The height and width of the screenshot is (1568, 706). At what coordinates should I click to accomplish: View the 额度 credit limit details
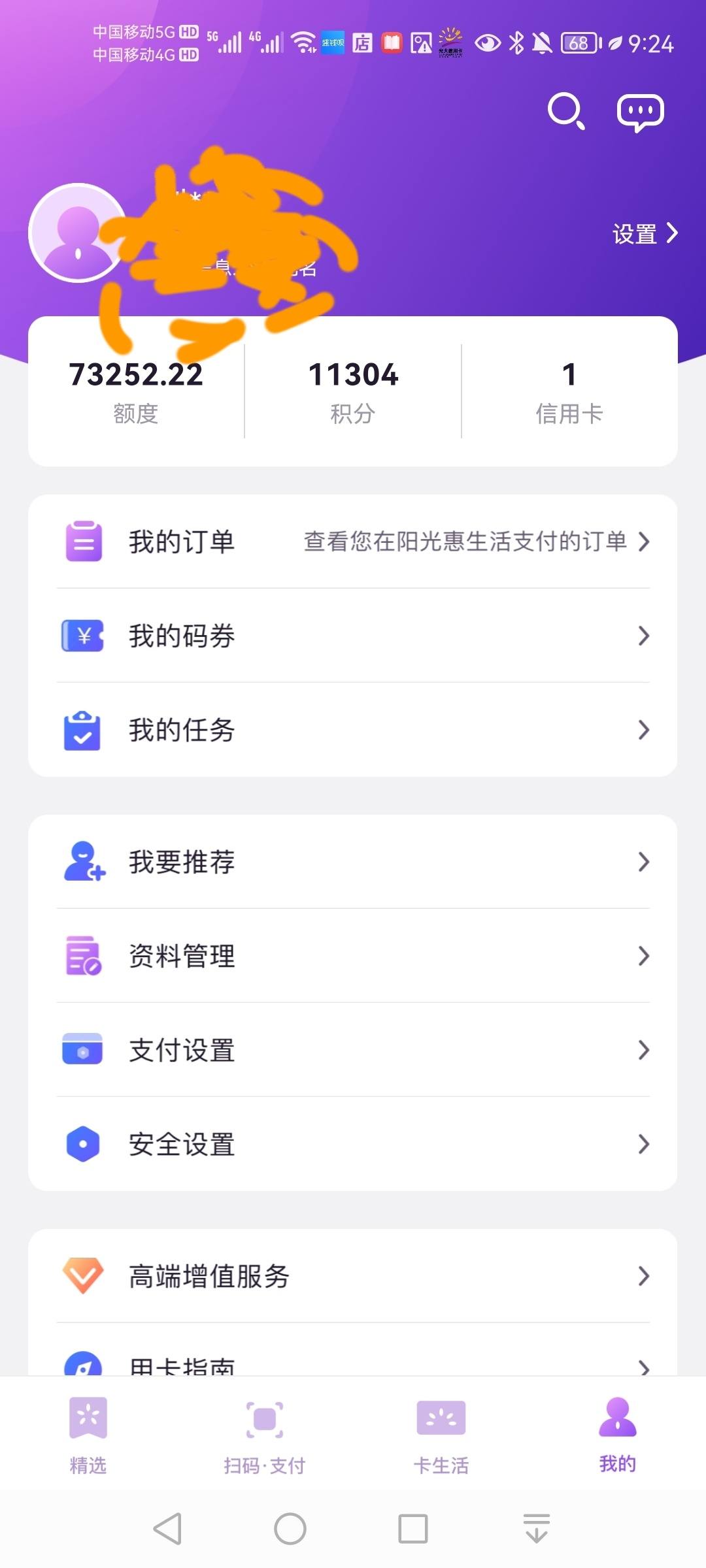[136, 391]
